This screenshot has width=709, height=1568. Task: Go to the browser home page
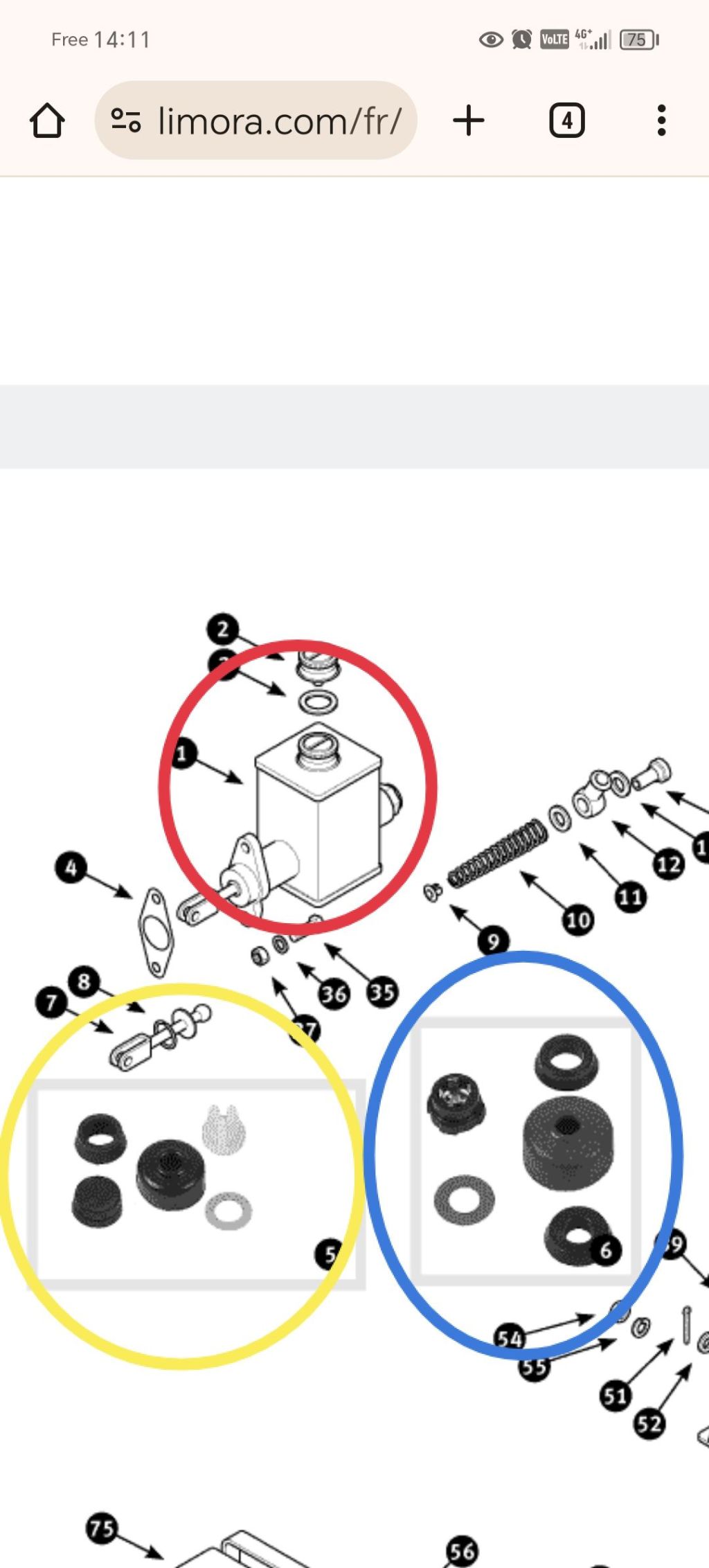click(47, 121)
